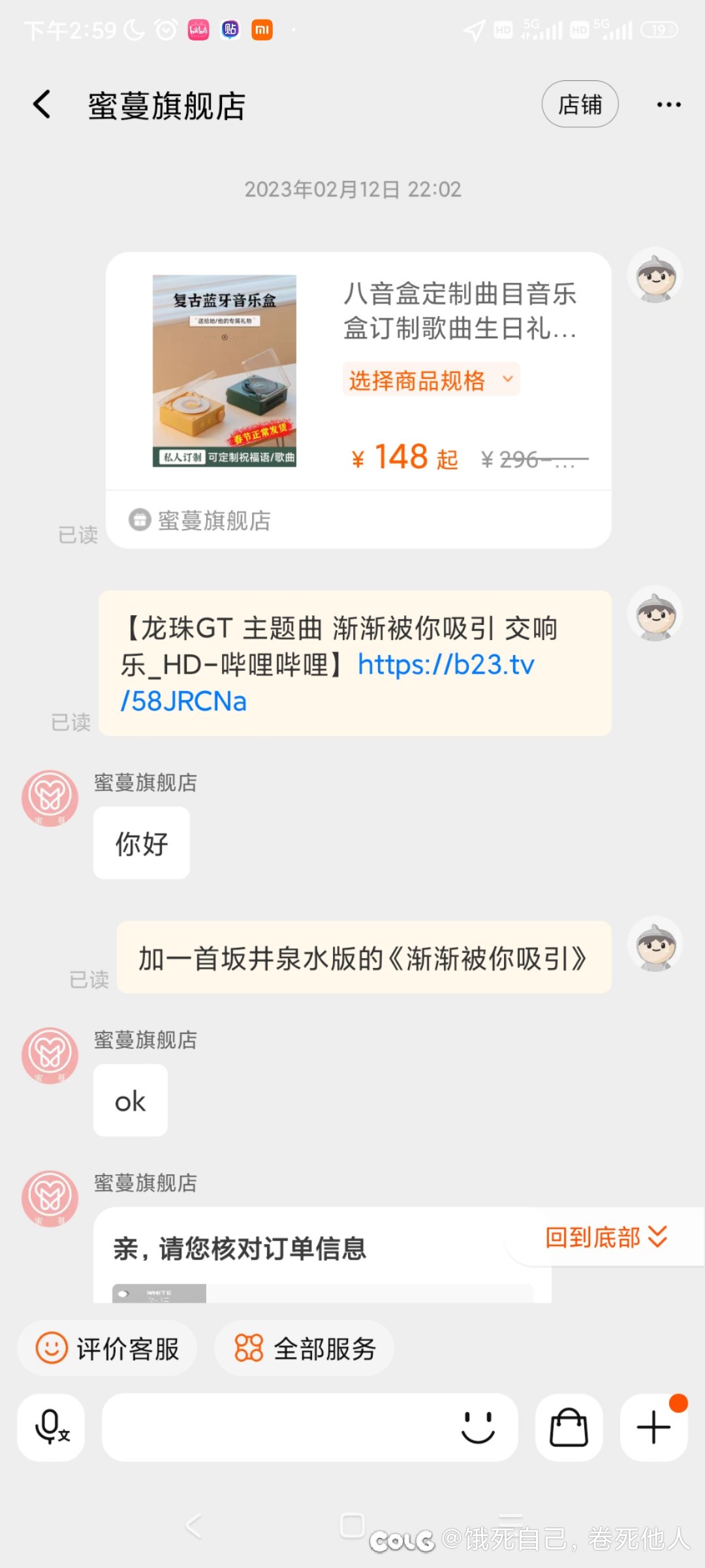Open the 八音盒定制曲目 product card
This screenshot has height=1568, width=705.
[460, 311]
